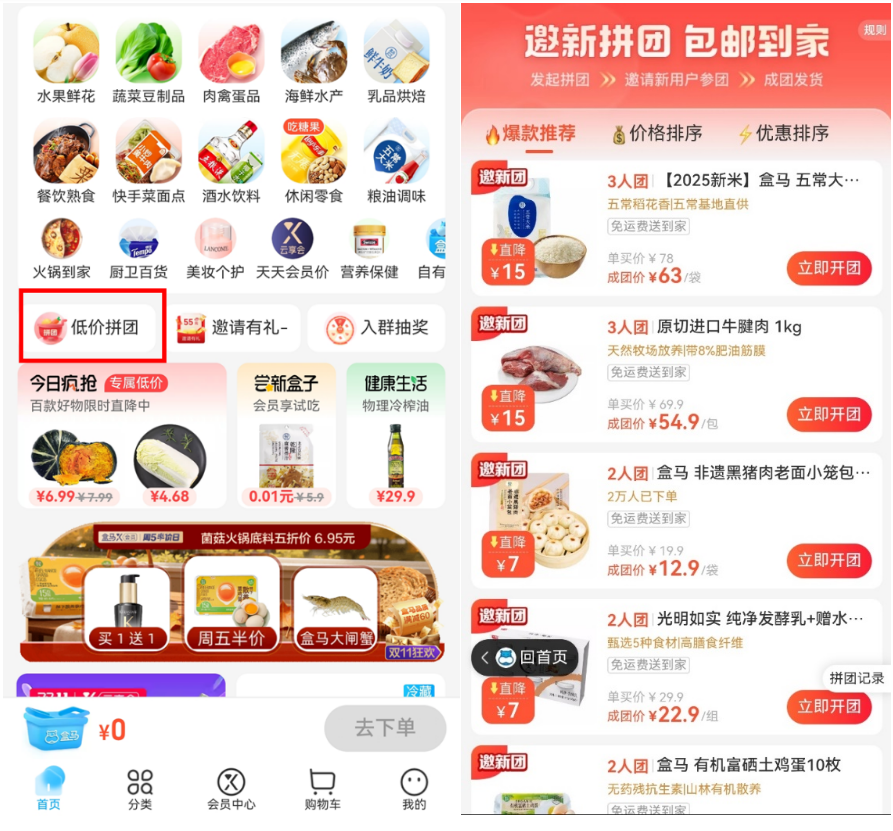
Task: Open 入群抽奖 lucky draw
Action: (377, 327)
